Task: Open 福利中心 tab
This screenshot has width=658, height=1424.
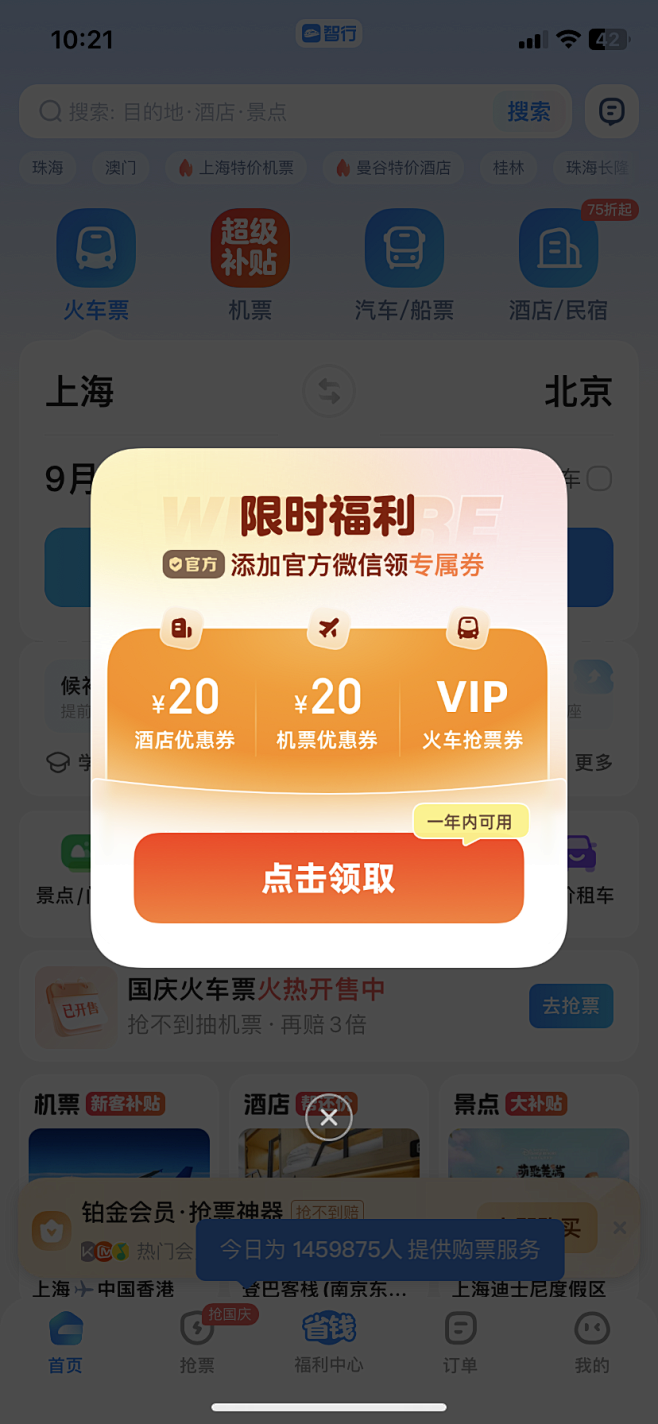Action: (x=329, y=1342)
